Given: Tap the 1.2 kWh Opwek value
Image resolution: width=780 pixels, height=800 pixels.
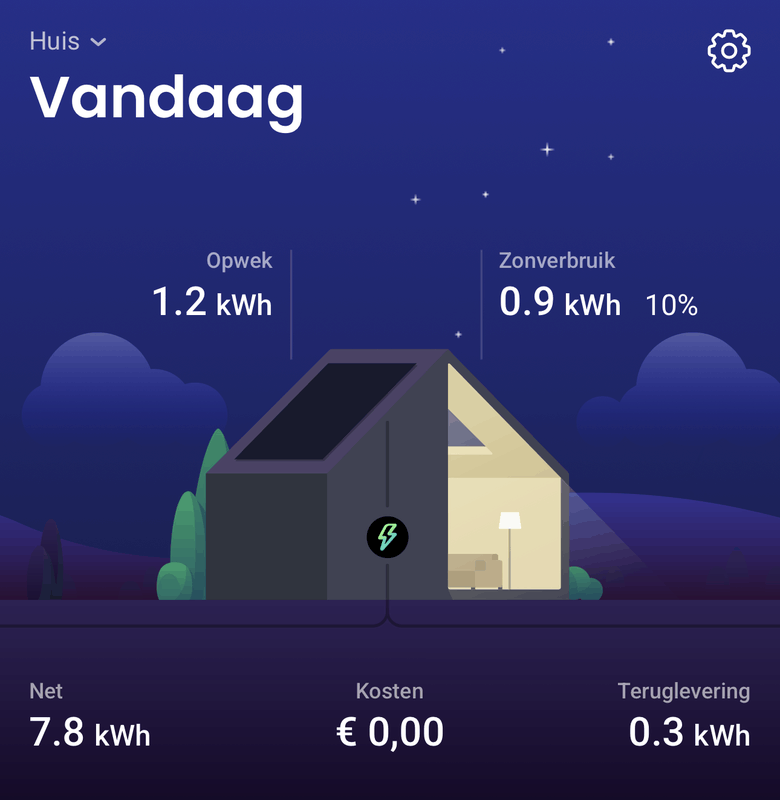Looking at the screenshot, I should coord(211,302).
